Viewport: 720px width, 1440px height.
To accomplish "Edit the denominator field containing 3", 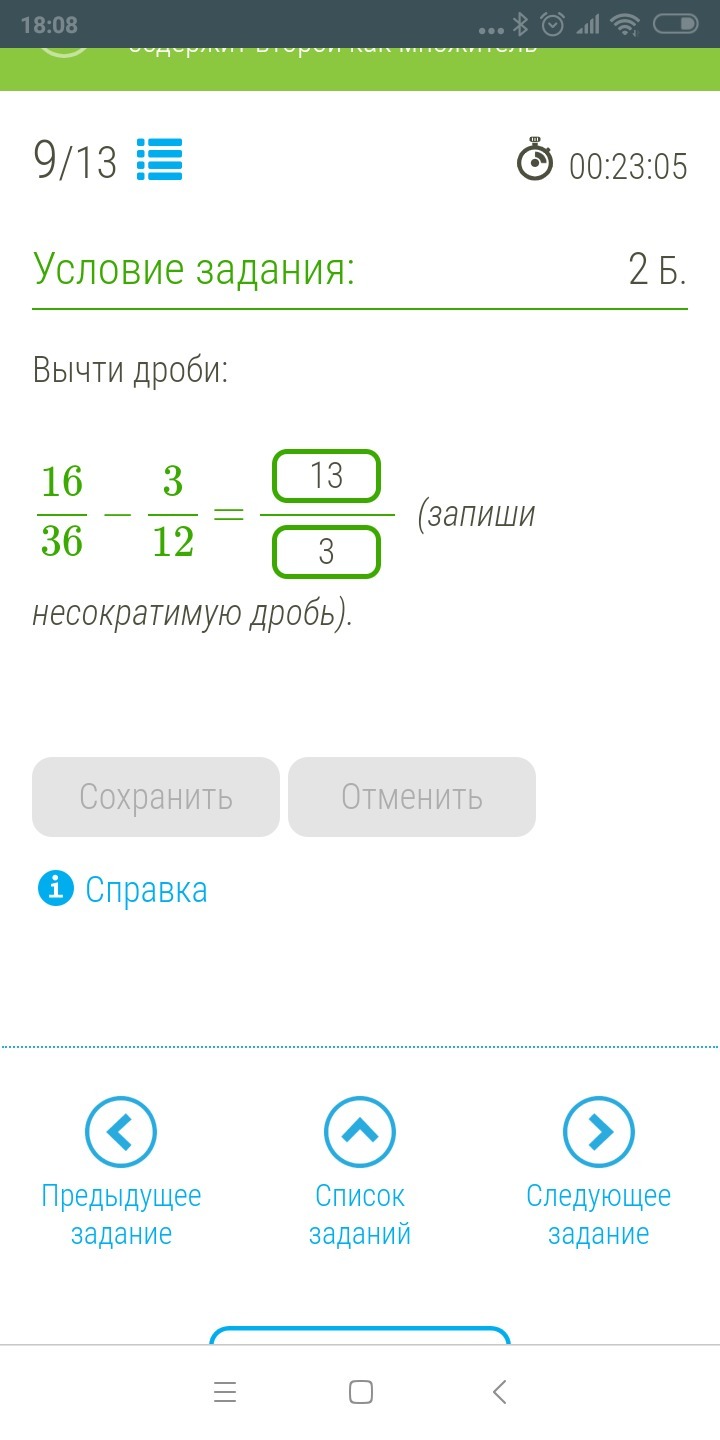I will coord(327,552).
